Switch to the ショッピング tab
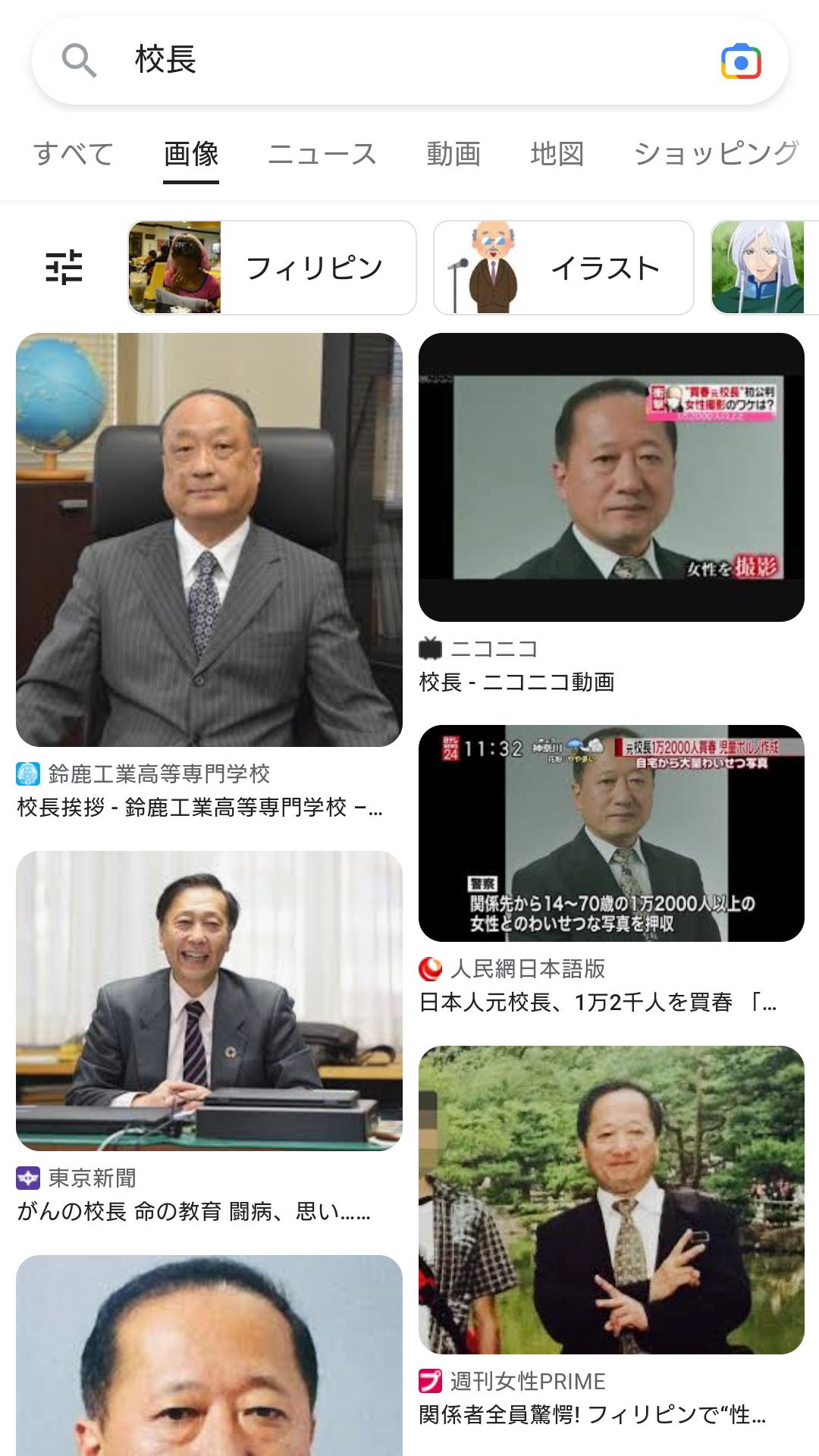 tap(717, 154)
